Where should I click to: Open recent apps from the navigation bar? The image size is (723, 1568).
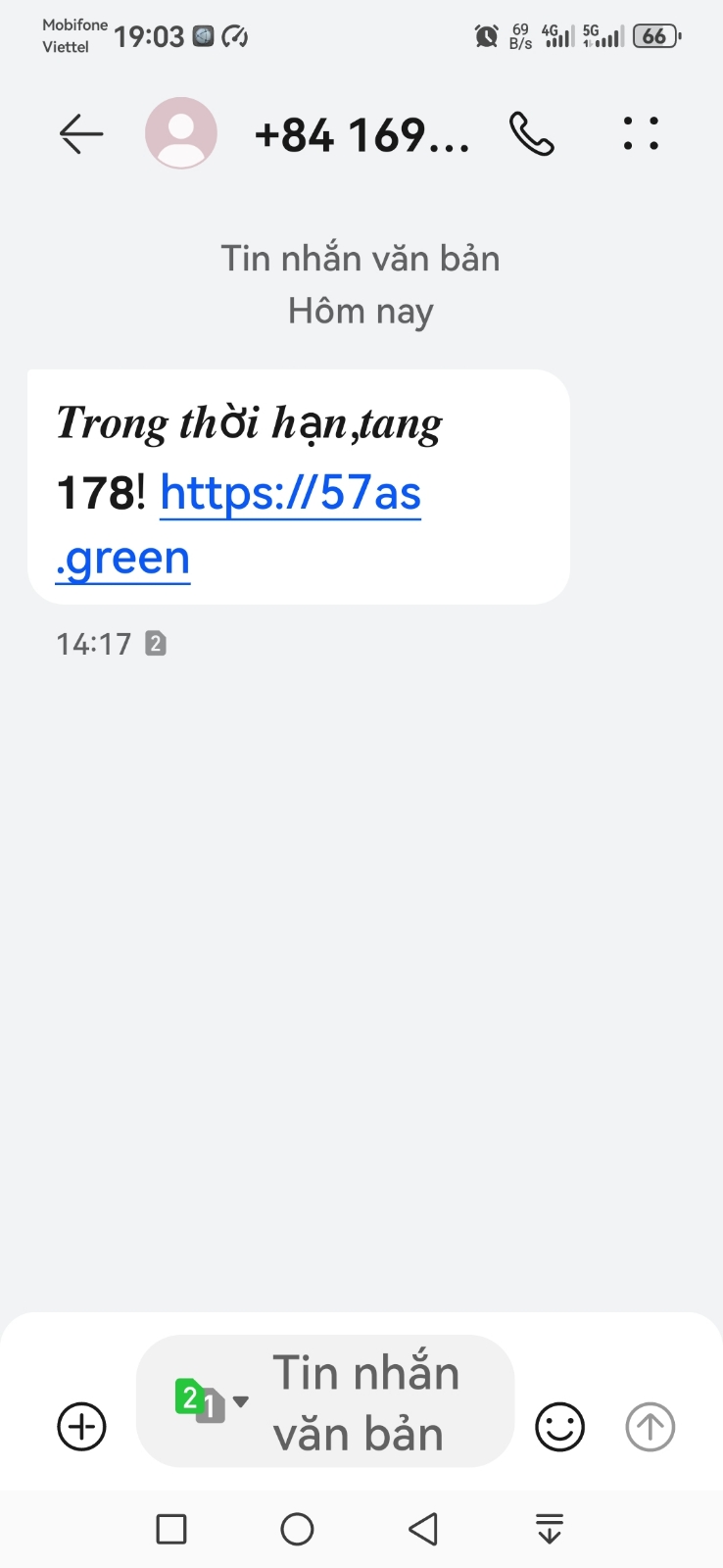(171, 1529)
